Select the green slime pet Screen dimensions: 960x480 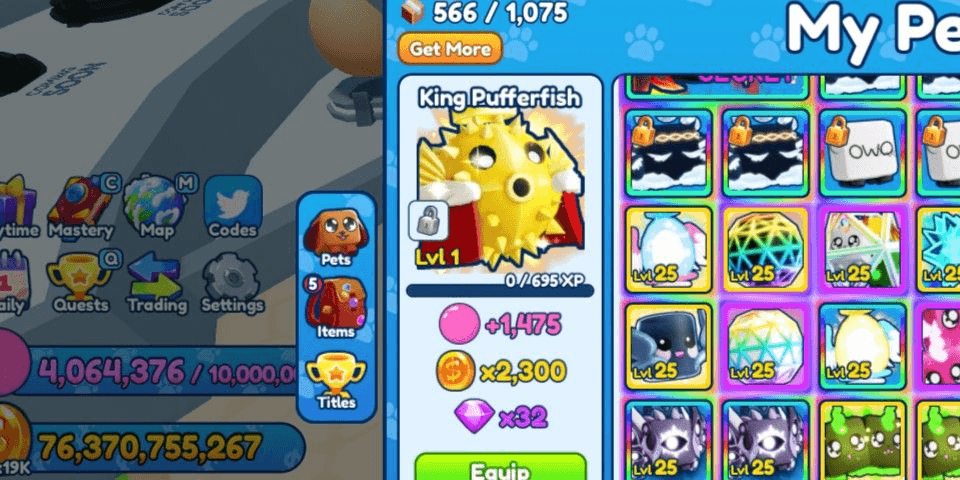(862, 440)
